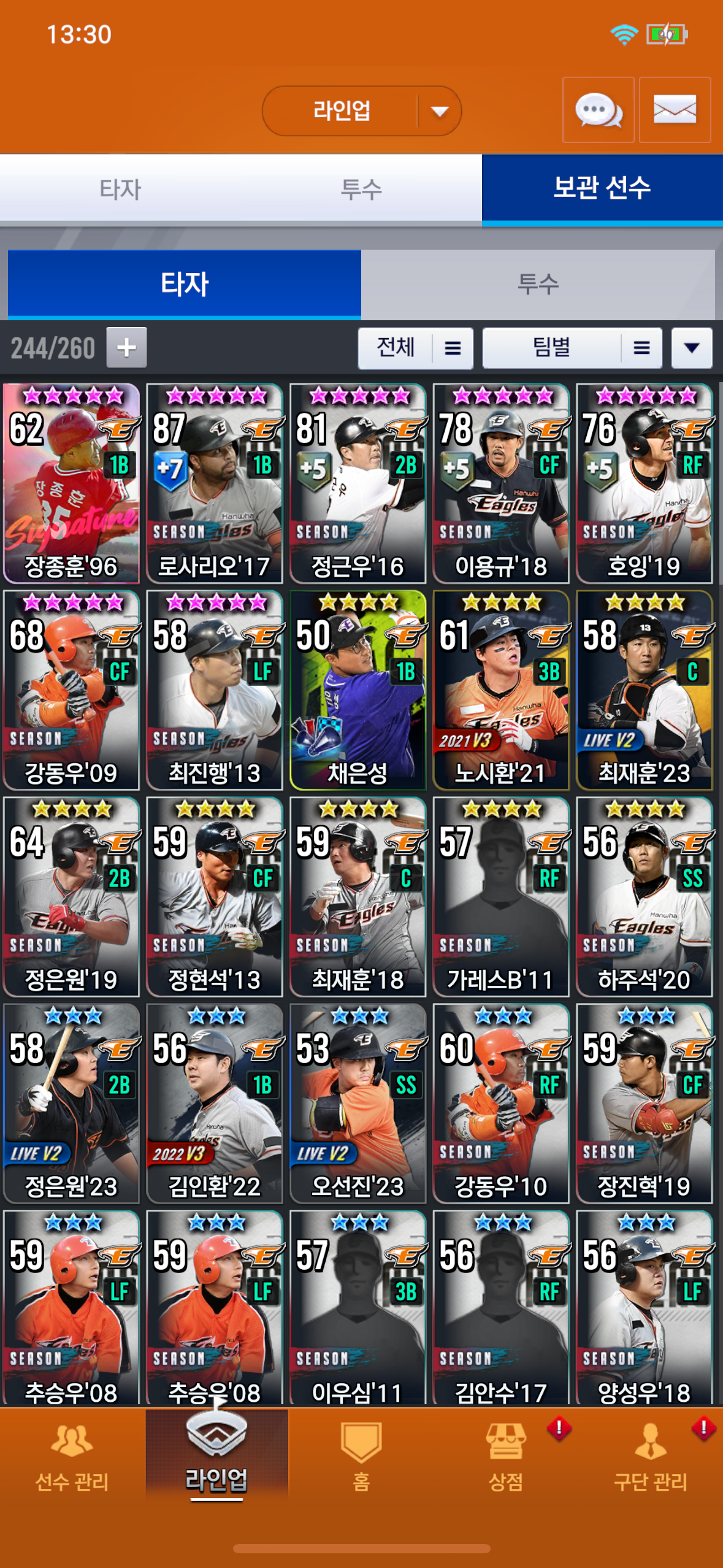Toggle the sort order arrow button
The height and width of the screenshot is (1568, 723).
(x=692, y=348)
